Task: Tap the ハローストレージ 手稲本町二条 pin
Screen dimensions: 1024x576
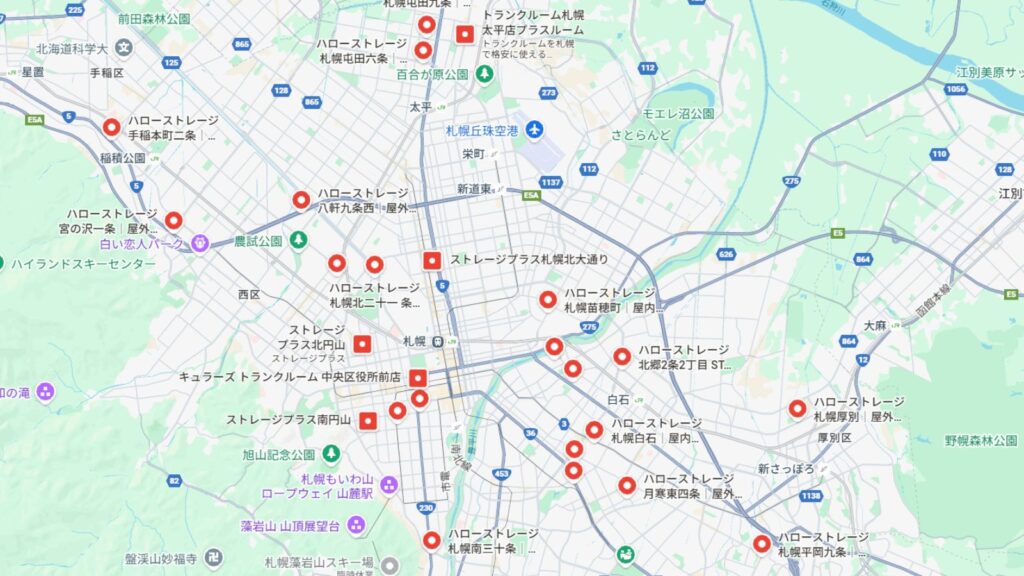Action: click(x=111, y=127)
